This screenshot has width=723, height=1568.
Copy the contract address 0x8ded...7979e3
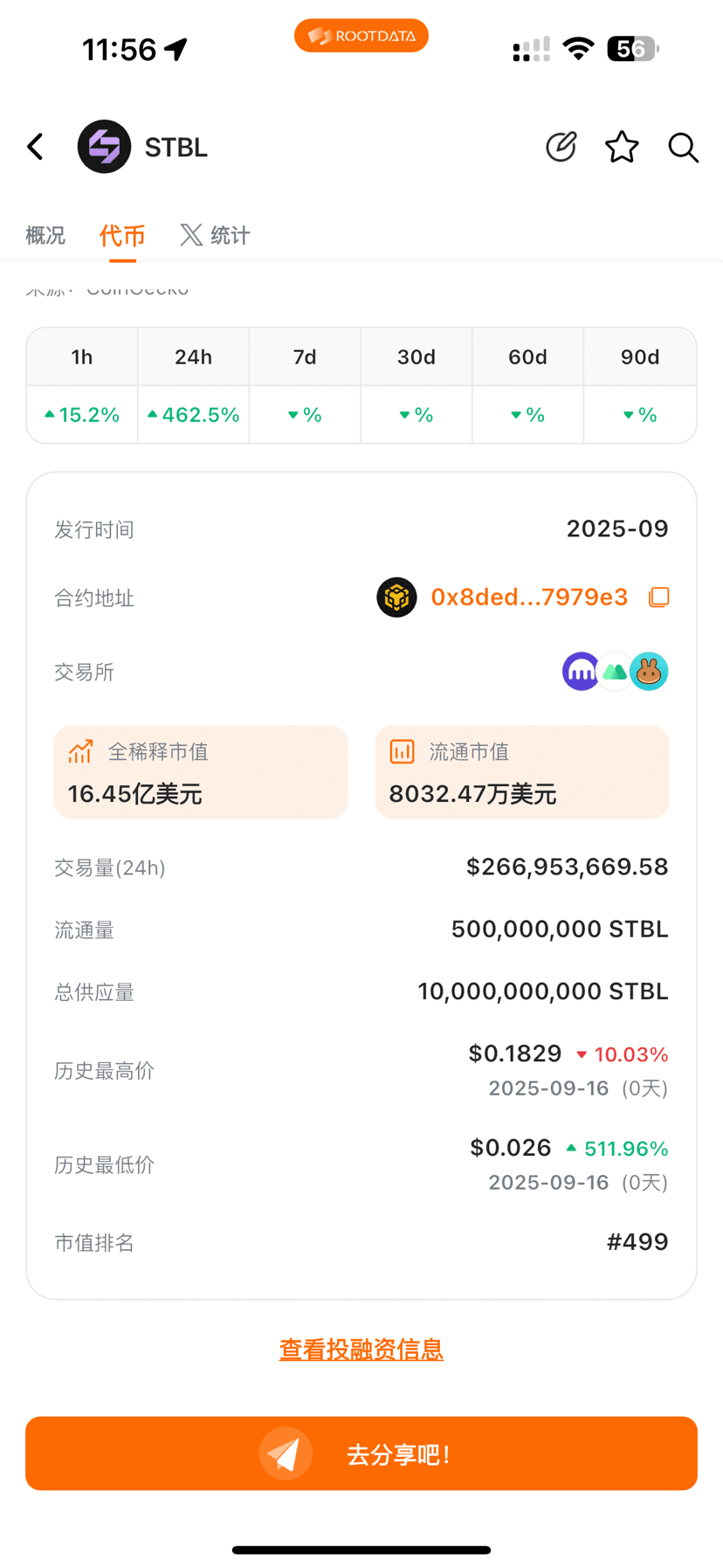(659, 597)
